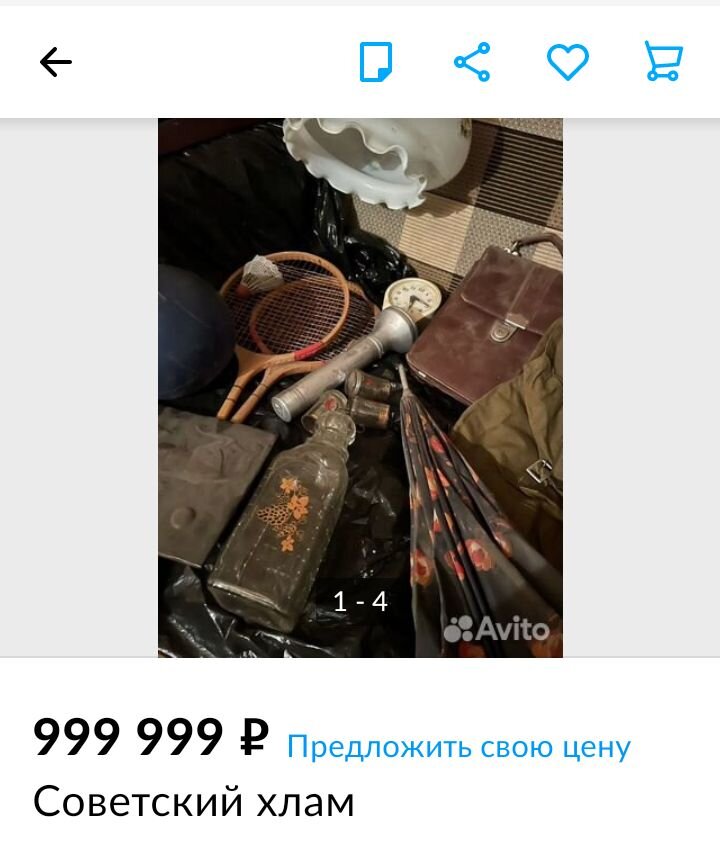Toggle saved state via bookmark icon
The width and height of the screenshot is (720, 854).
click(376, 61)
